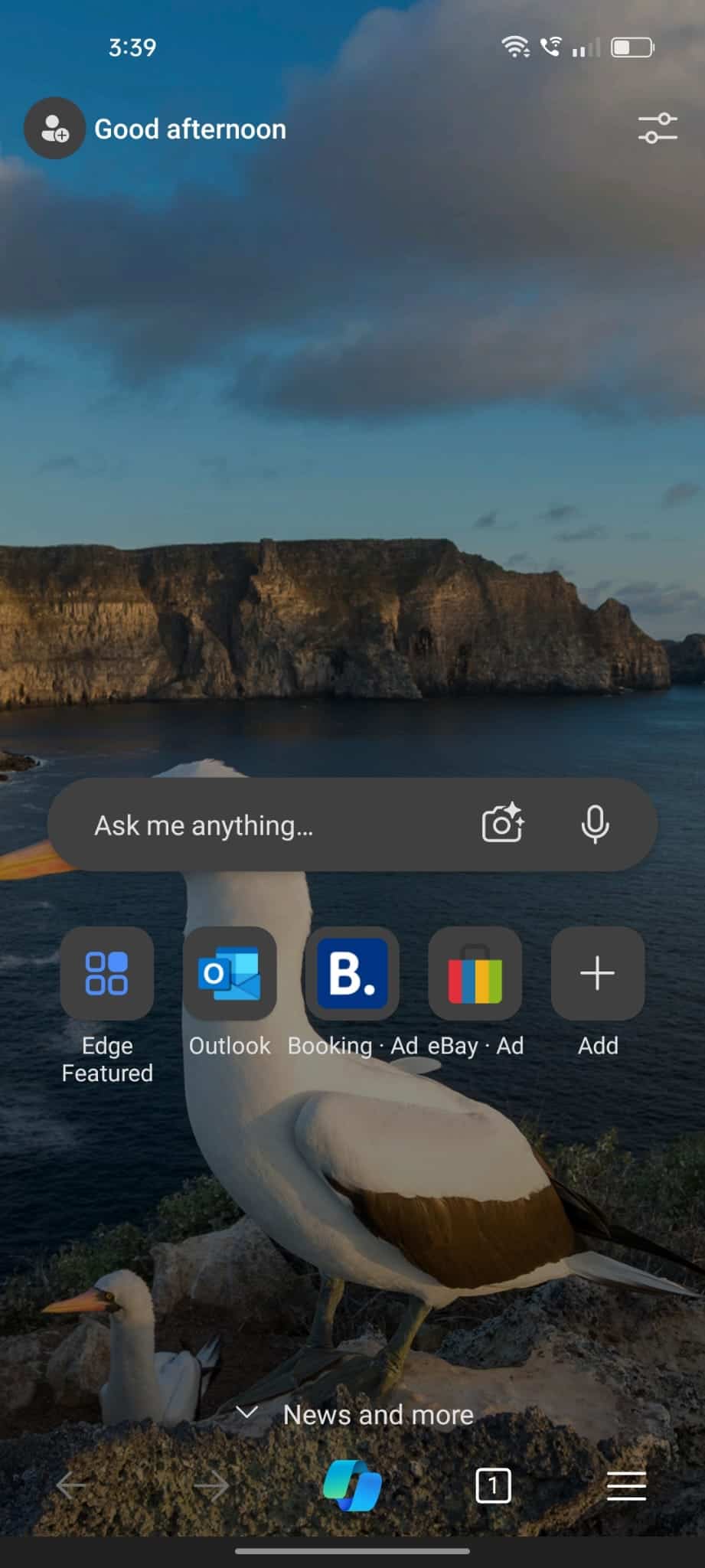Open the profile sign-in avatar
Image resolution: width=705 pixels, height=1568 pixels.
pyautogui.click(x=54, y=129)
